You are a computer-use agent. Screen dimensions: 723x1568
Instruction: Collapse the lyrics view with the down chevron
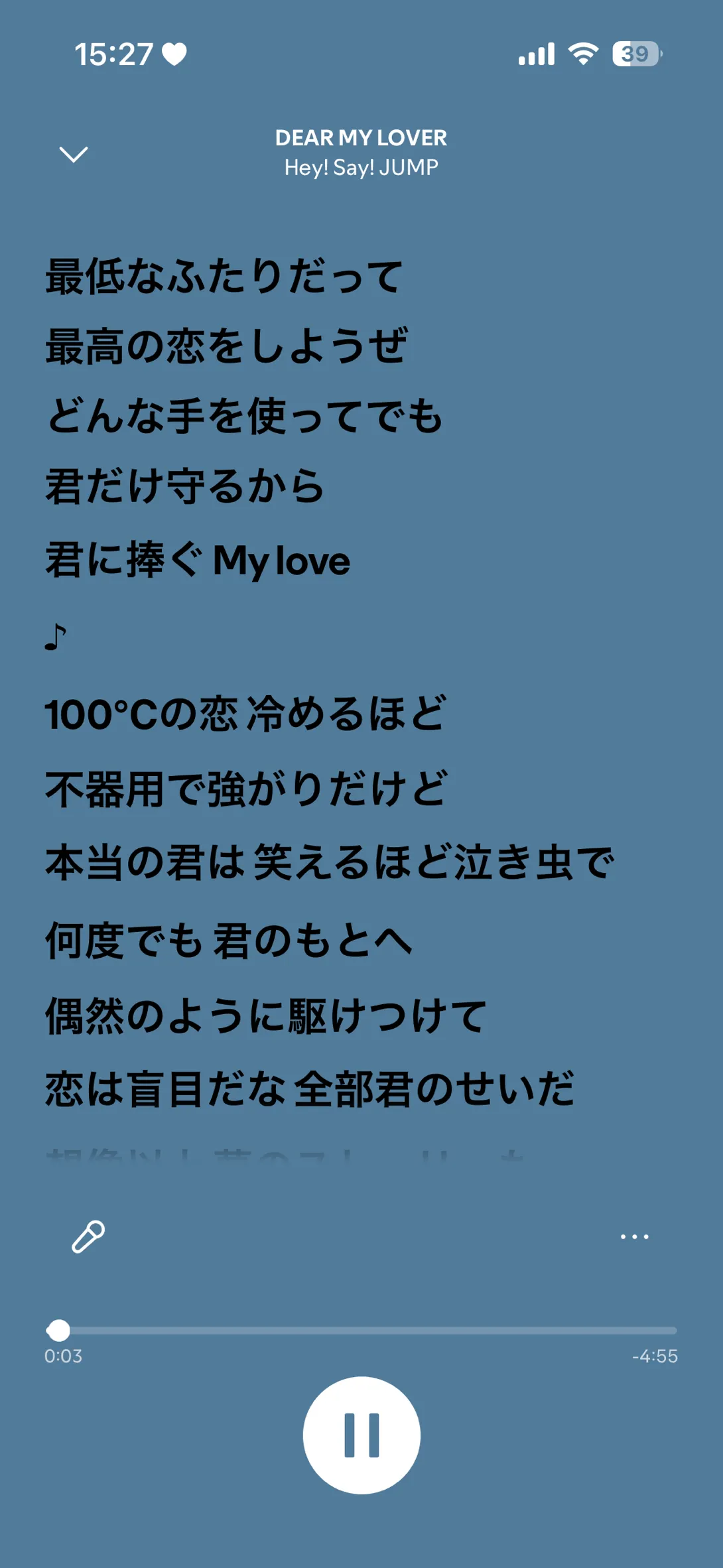pos(74,155)
